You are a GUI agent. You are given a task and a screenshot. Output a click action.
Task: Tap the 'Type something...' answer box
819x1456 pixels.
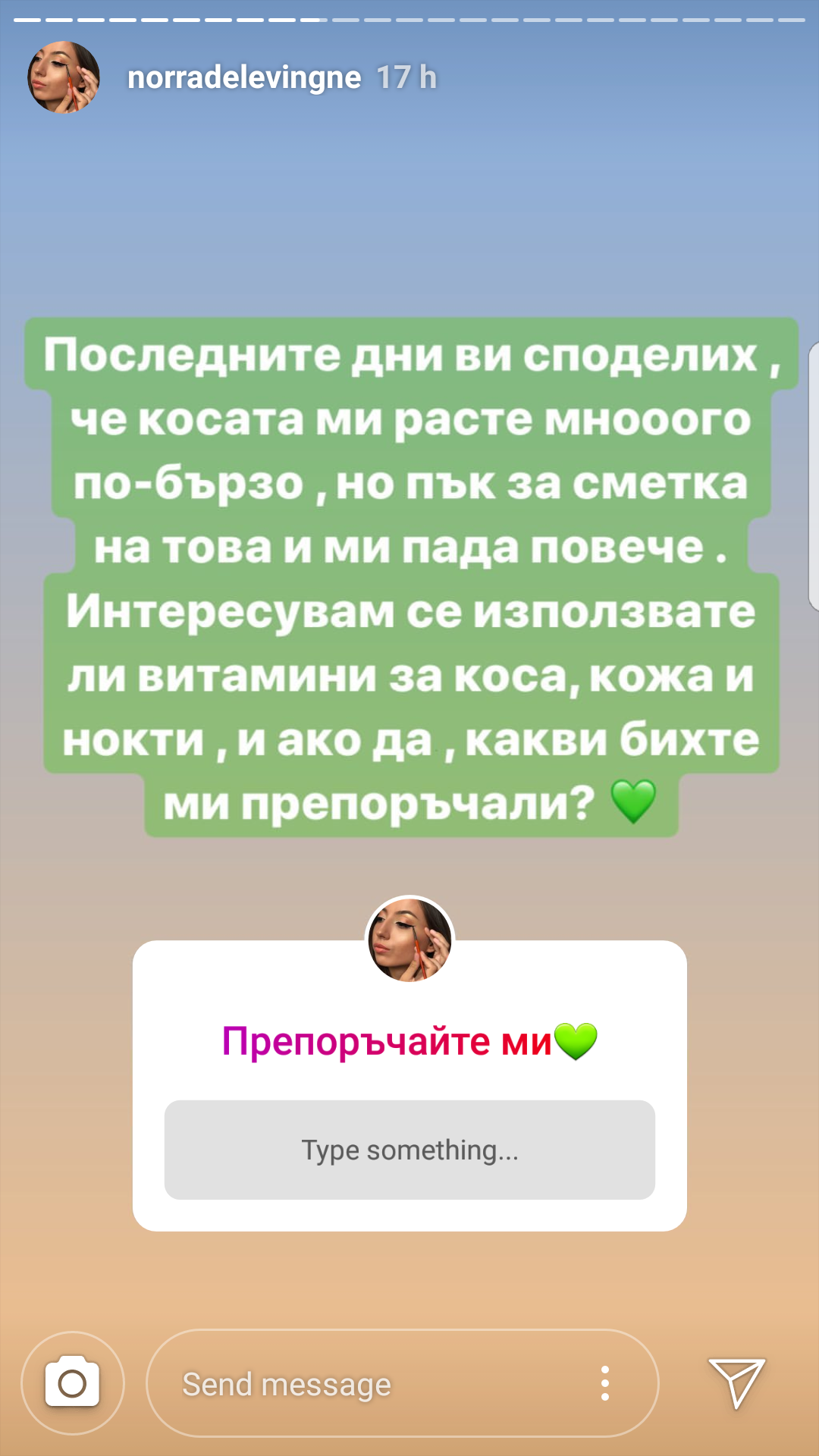(409, 1150)
